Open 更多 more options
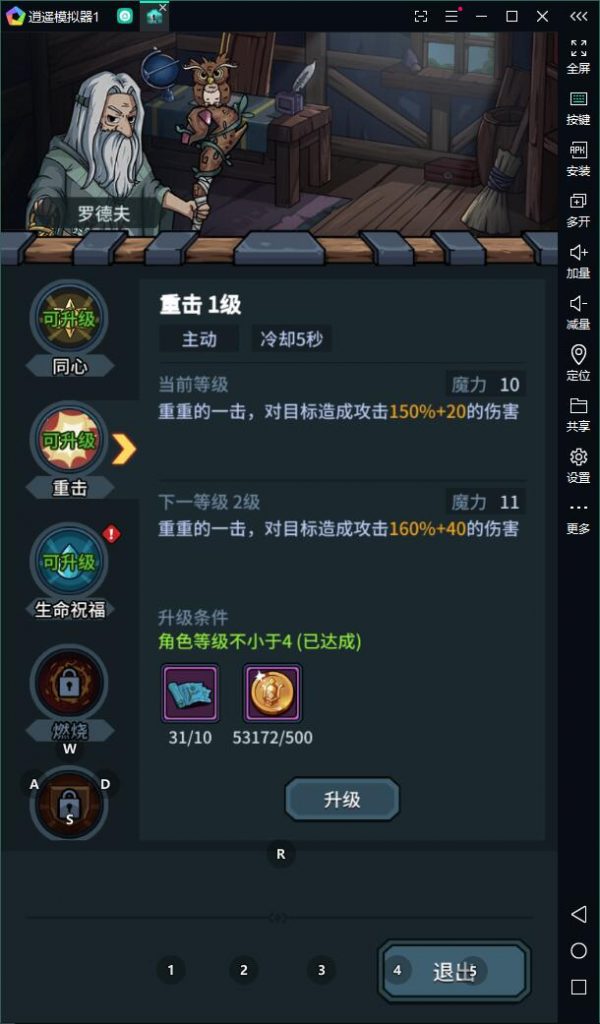Viewport: 600px width, 1024px height. (x=578, y=517)
